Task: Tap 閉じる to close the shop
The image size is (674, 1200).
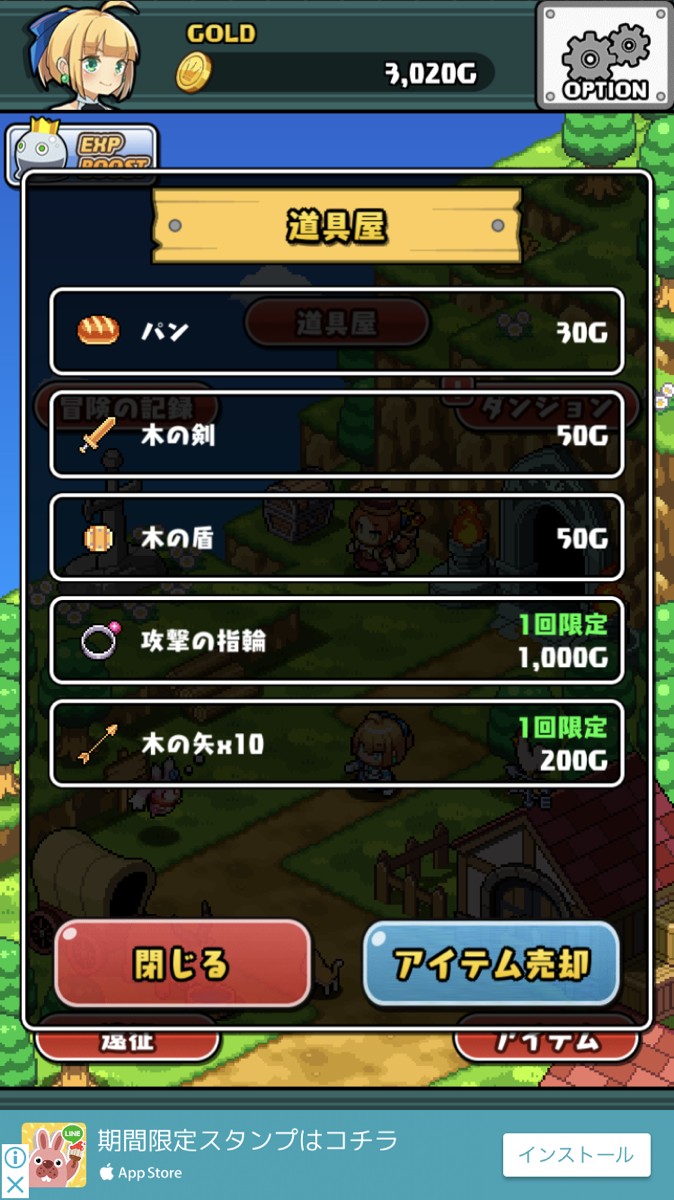Action: tap(182, 963)
